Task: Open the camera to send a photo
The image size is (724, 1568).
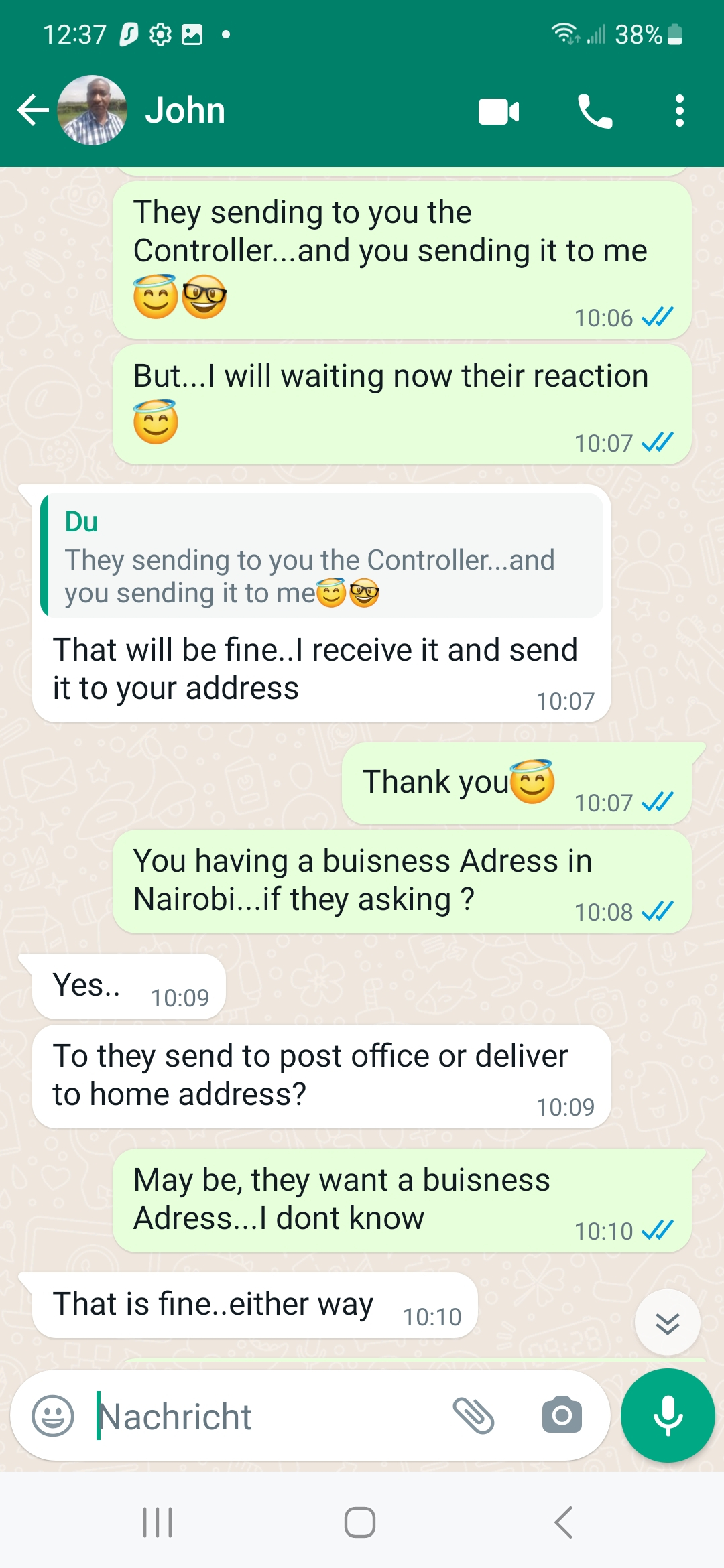Action: point(562,1416)
